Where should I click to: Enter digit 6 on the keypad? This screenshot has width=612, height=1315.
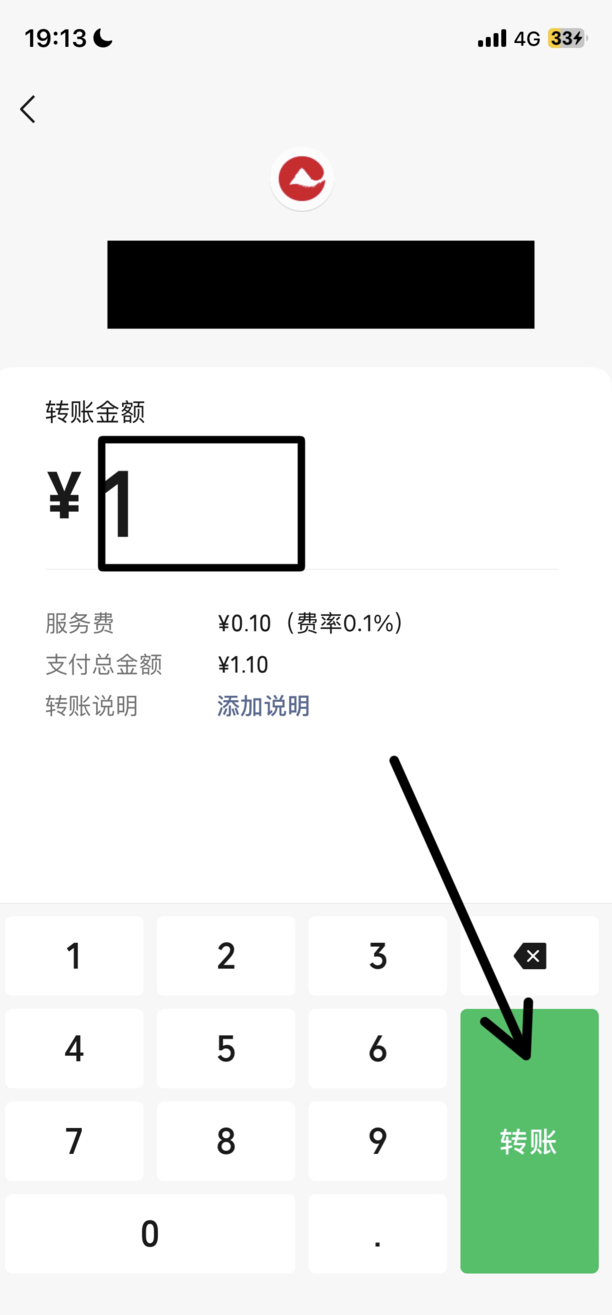[x=377, y=1049]
